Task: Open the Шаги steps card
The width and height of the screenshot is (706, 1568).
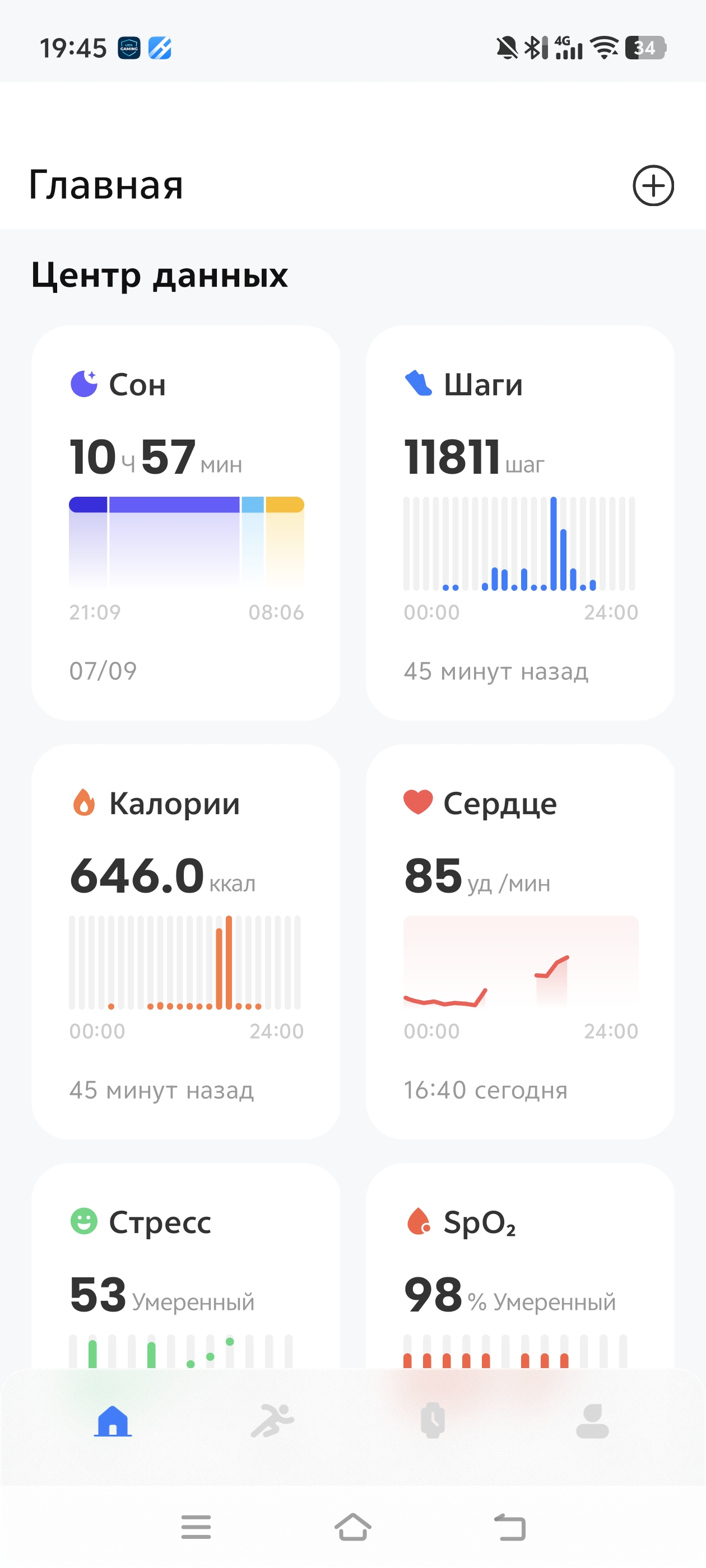Action: coord(520,523)
